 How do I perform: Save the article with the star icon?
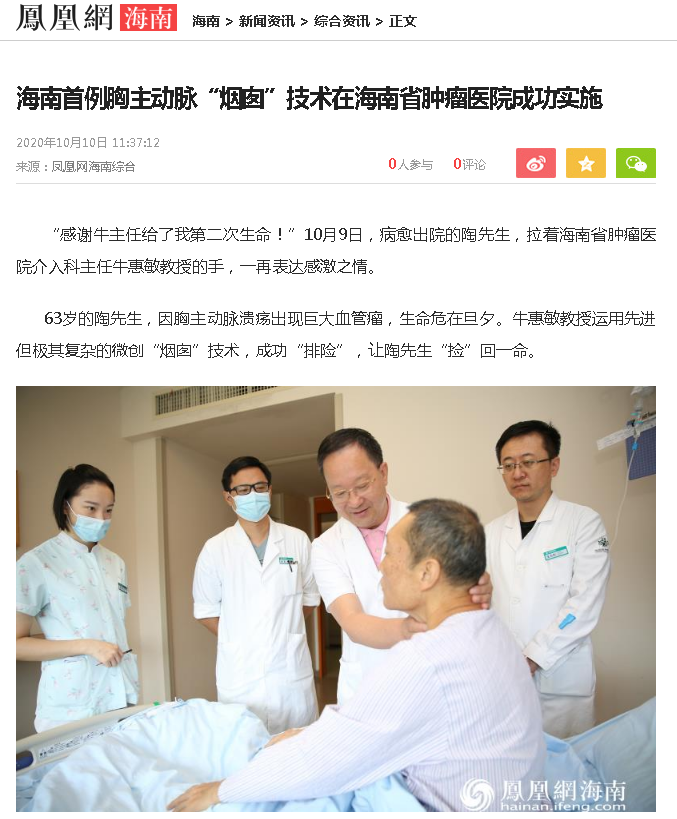[x=586, y=163]
